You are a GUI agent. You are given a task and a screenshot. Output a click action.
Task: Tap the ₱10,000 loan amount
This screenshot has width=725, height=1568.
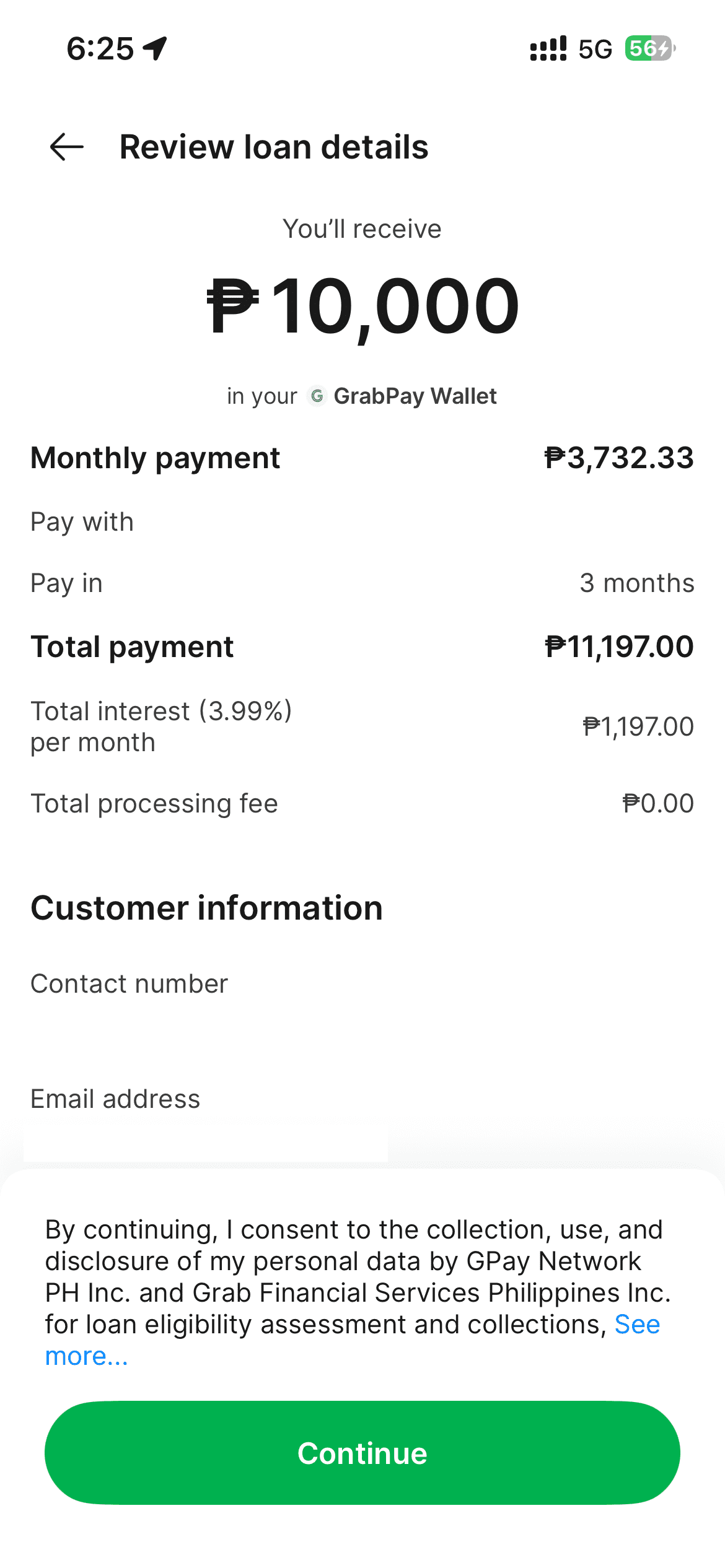pyautogui.click(x=362, y=305)
